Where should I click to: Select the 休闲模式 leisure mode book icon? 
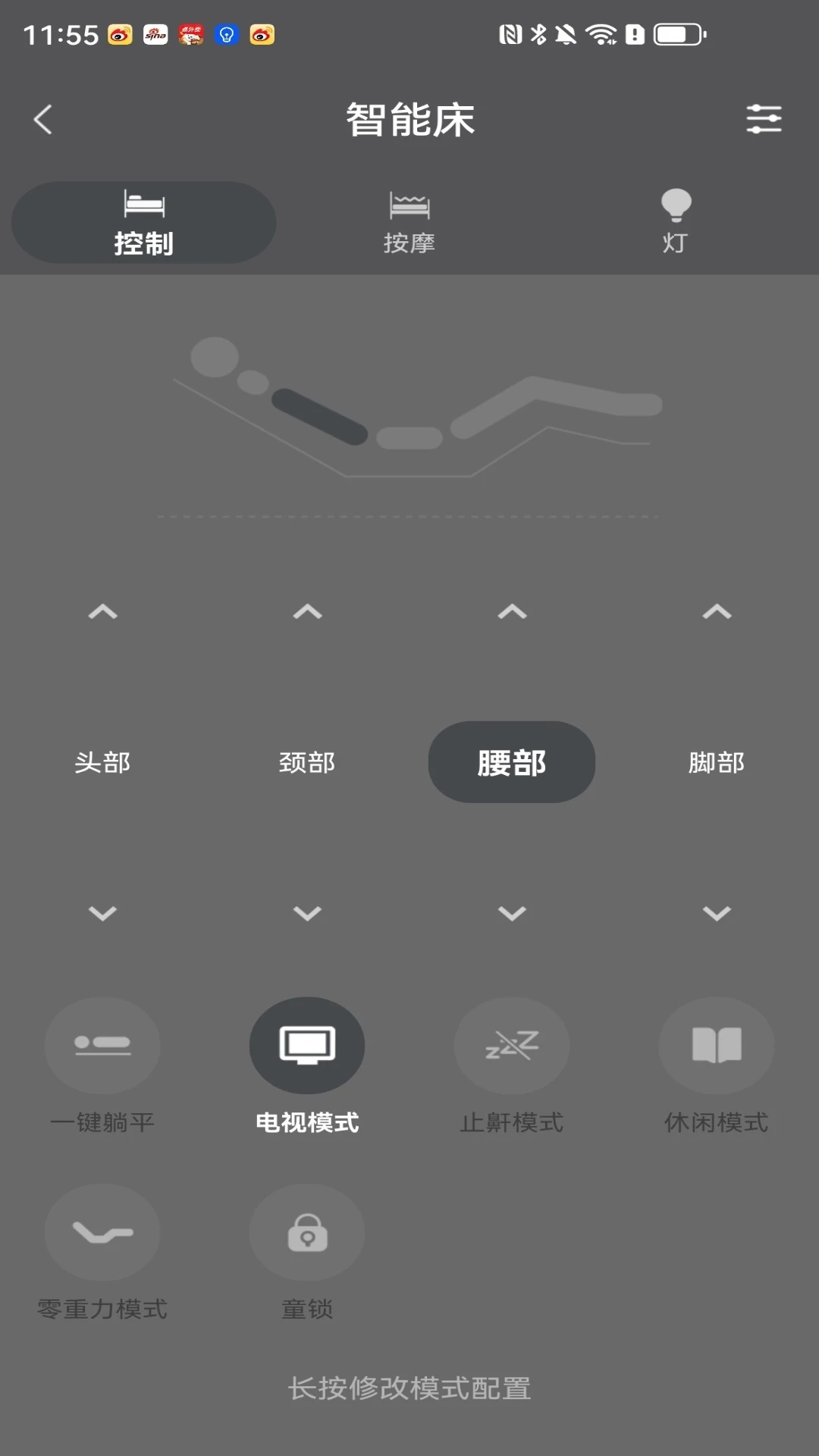click(717, 1045)
